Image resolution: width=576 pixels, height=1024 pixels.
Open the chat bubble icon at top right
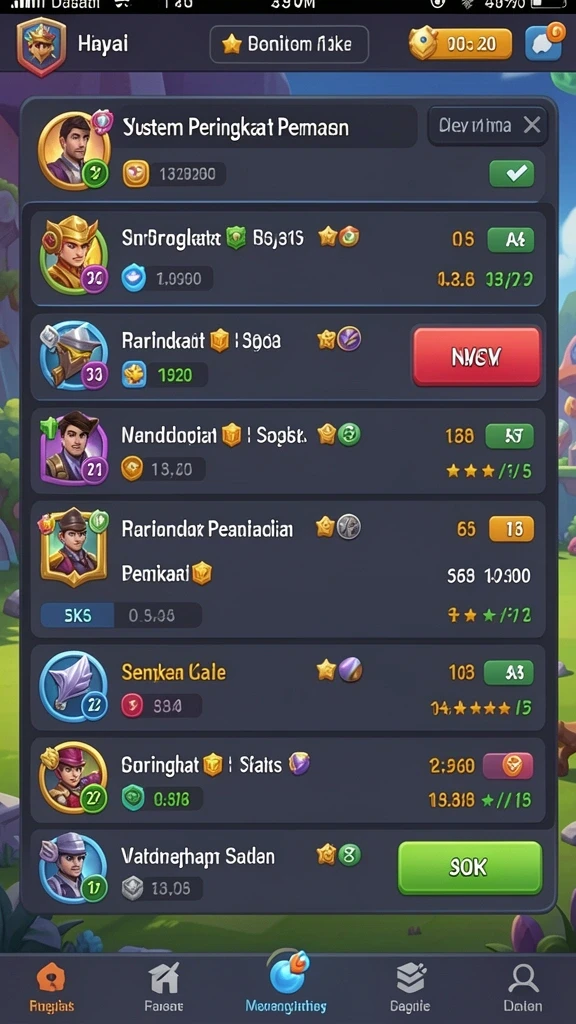pos(543,43)
